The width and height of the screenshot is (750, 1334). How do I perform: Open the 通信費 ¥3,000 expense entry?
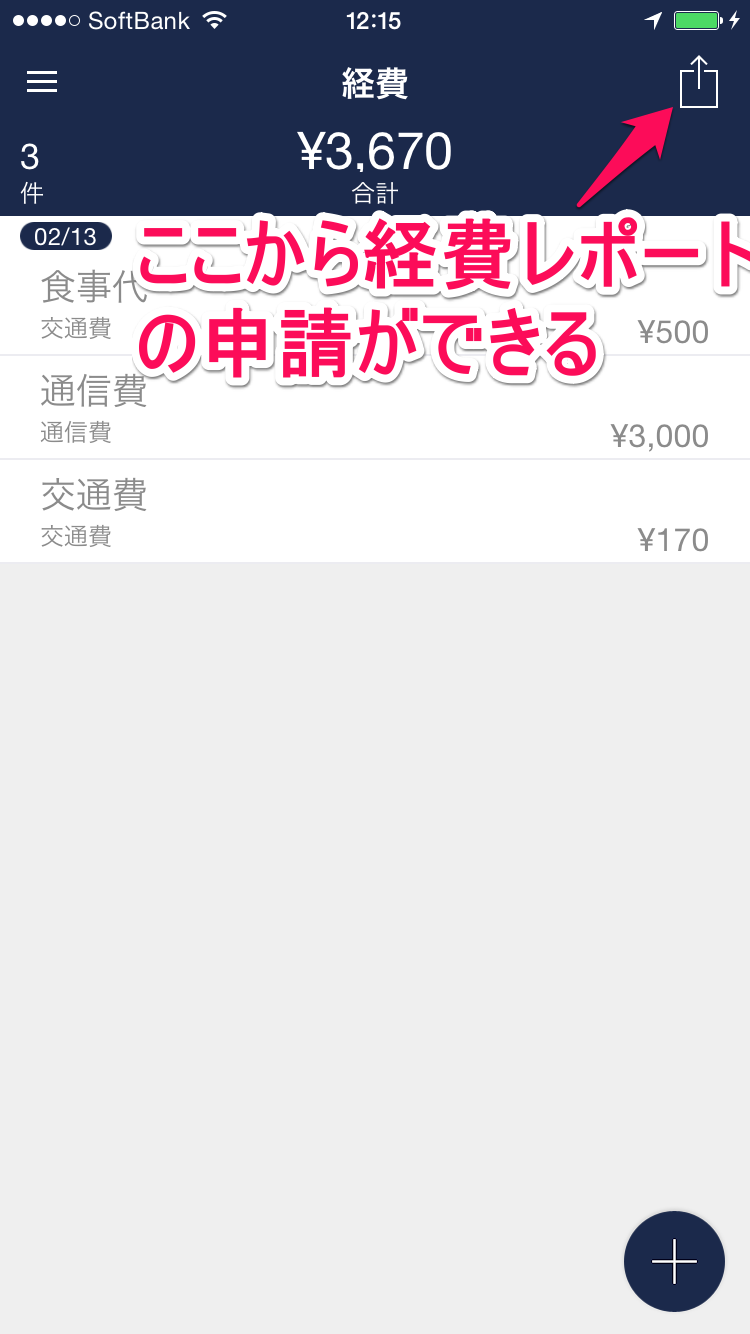[375, 408]
